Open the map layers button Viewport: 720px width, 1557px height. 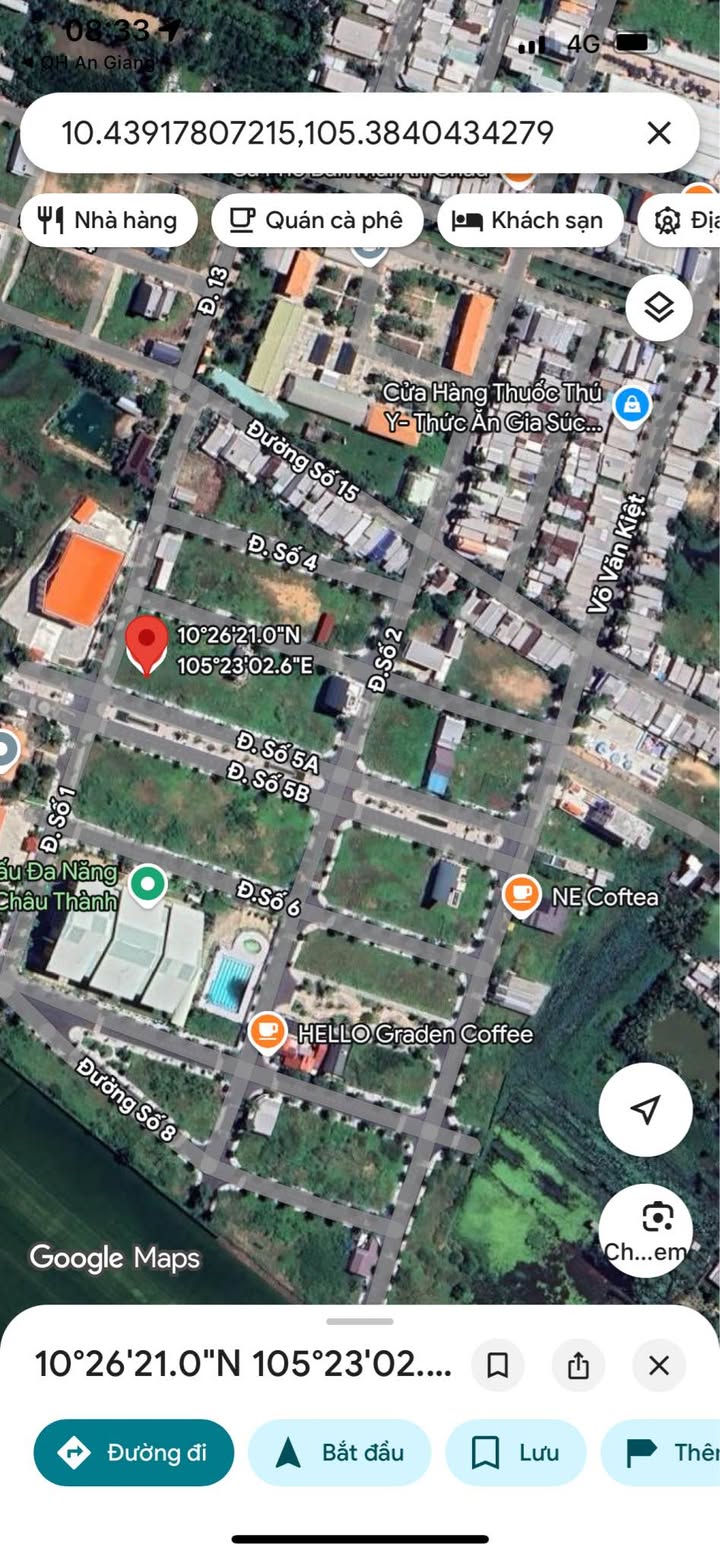coord(659,307)
